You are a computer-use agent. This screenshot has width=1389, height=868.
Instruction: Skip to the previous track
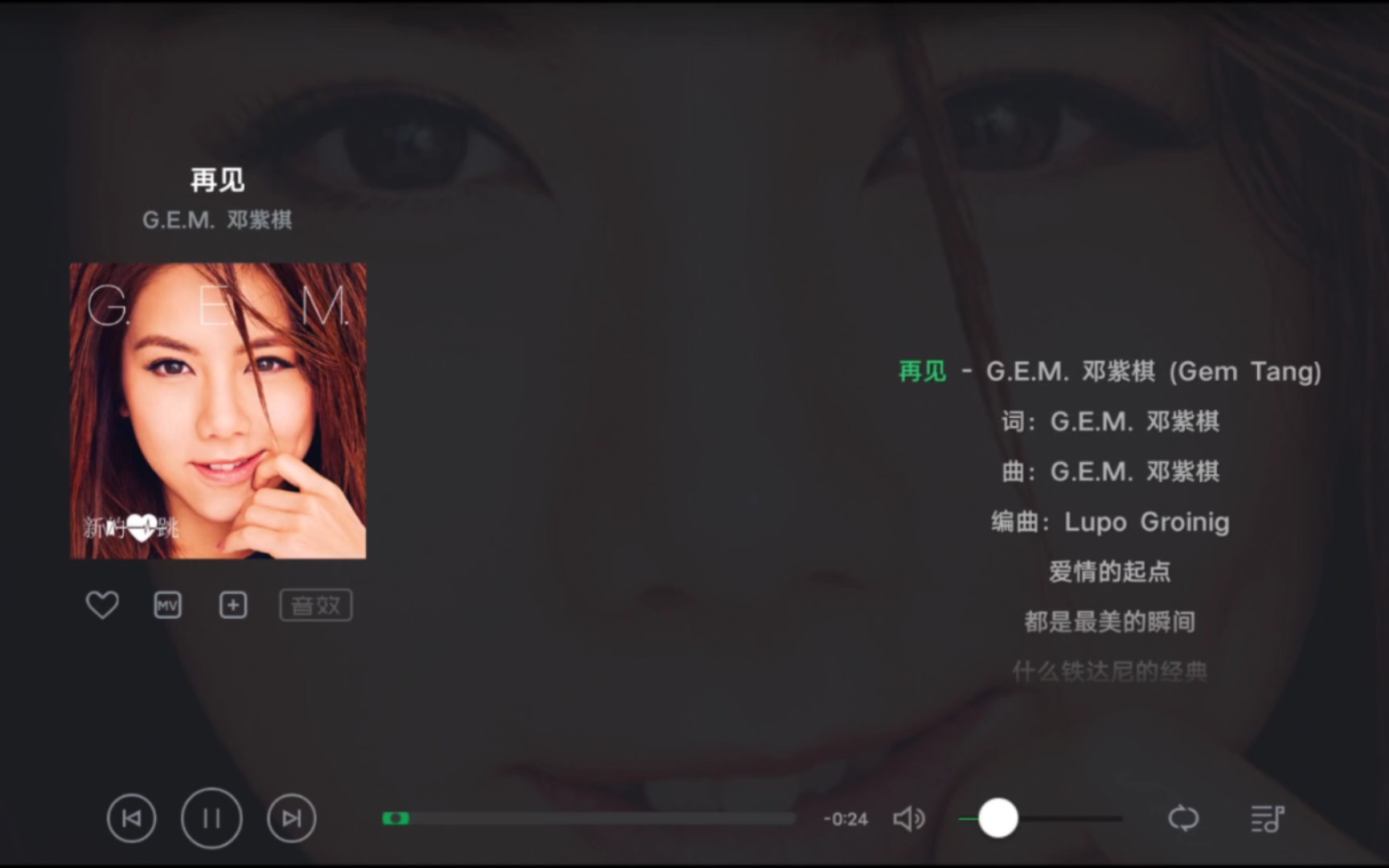(x=131, y=818)
